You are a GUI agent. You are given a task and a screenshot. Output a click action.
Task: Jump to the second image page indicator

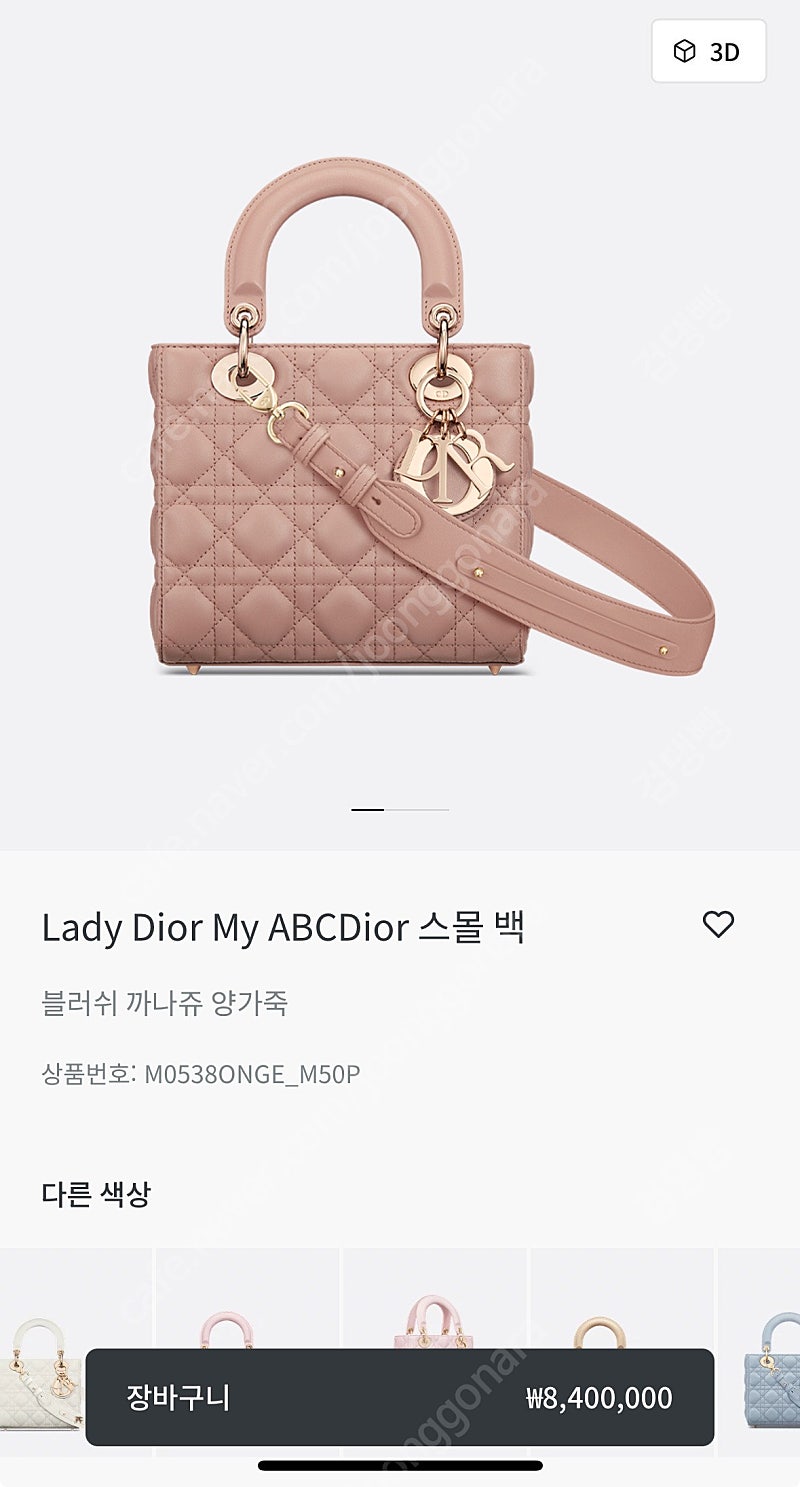coord(417,809)
